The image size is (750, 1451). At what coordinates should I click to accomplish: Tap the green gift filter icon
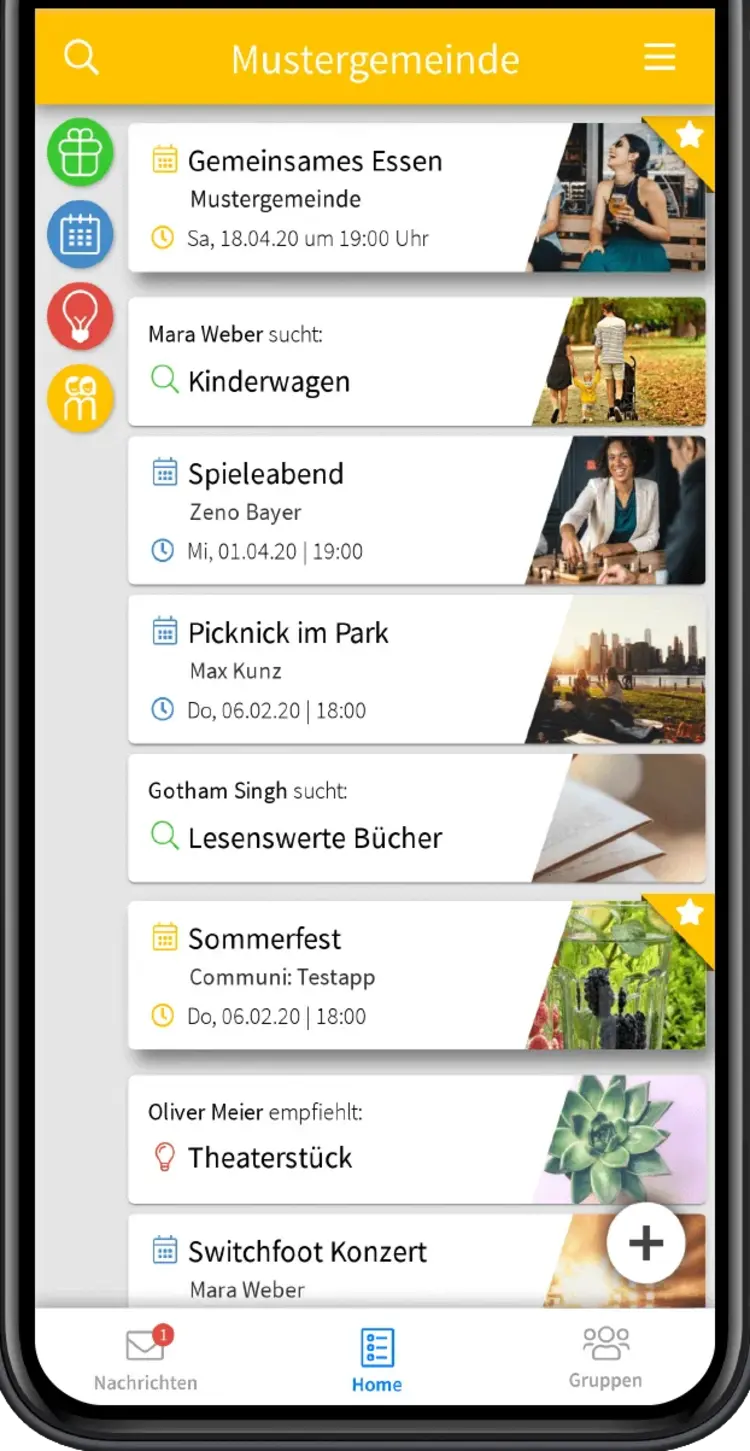[x=80, y=152]
